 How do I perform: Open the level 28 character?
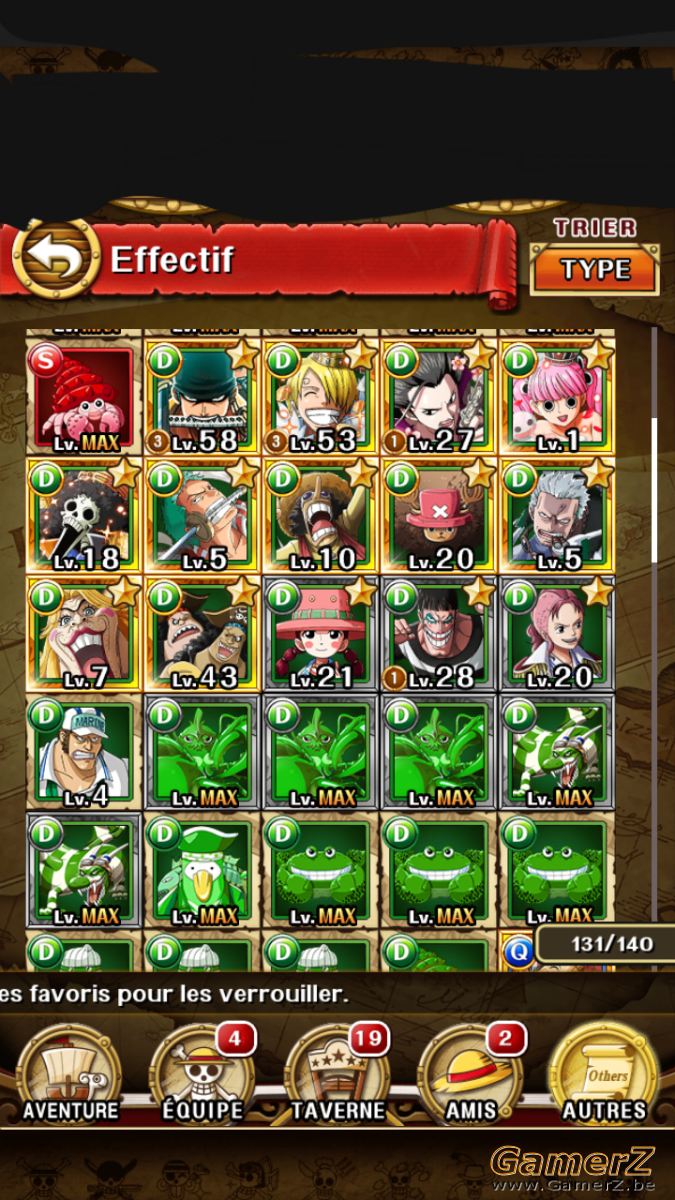click(x=439, y=634)
